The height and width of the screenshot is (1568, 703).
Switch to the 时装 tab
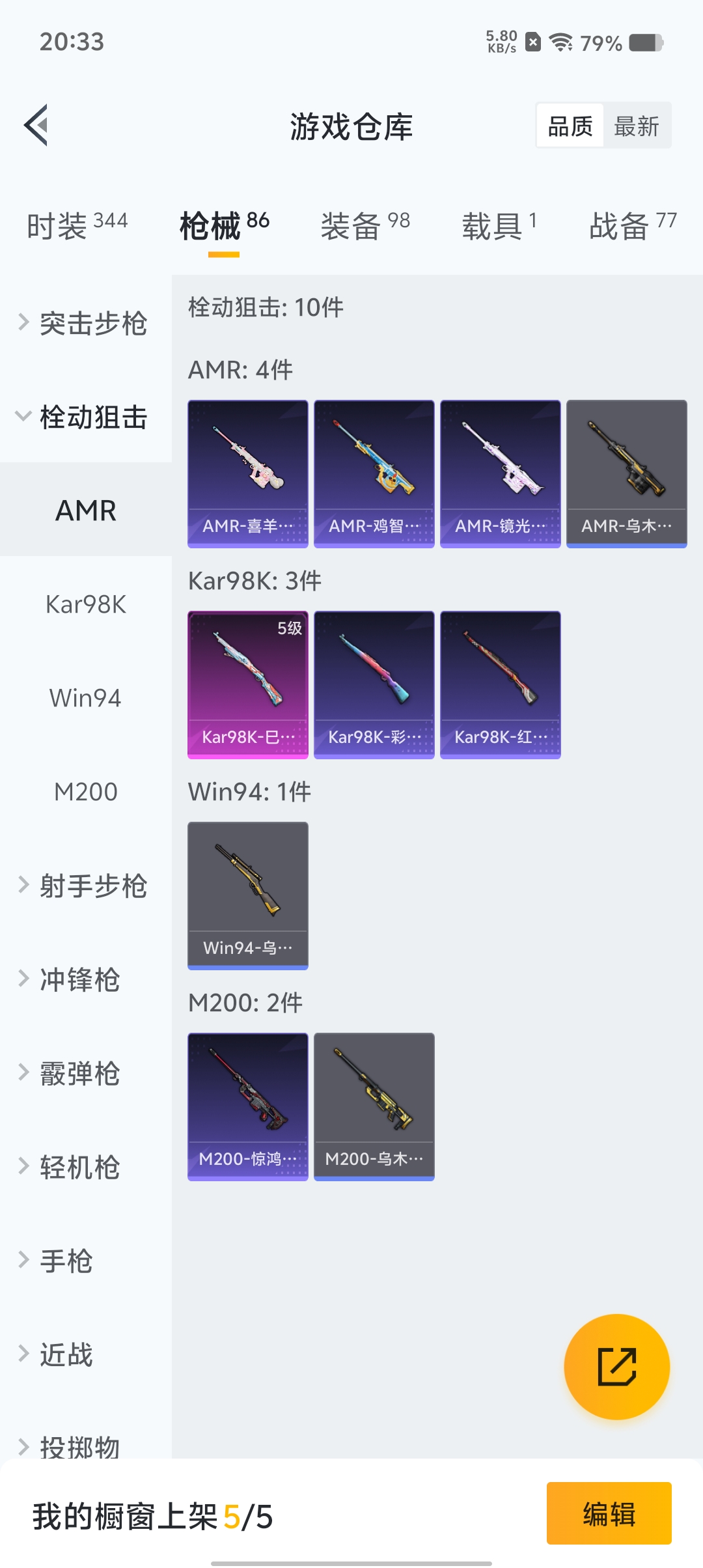tap(77, 226)
